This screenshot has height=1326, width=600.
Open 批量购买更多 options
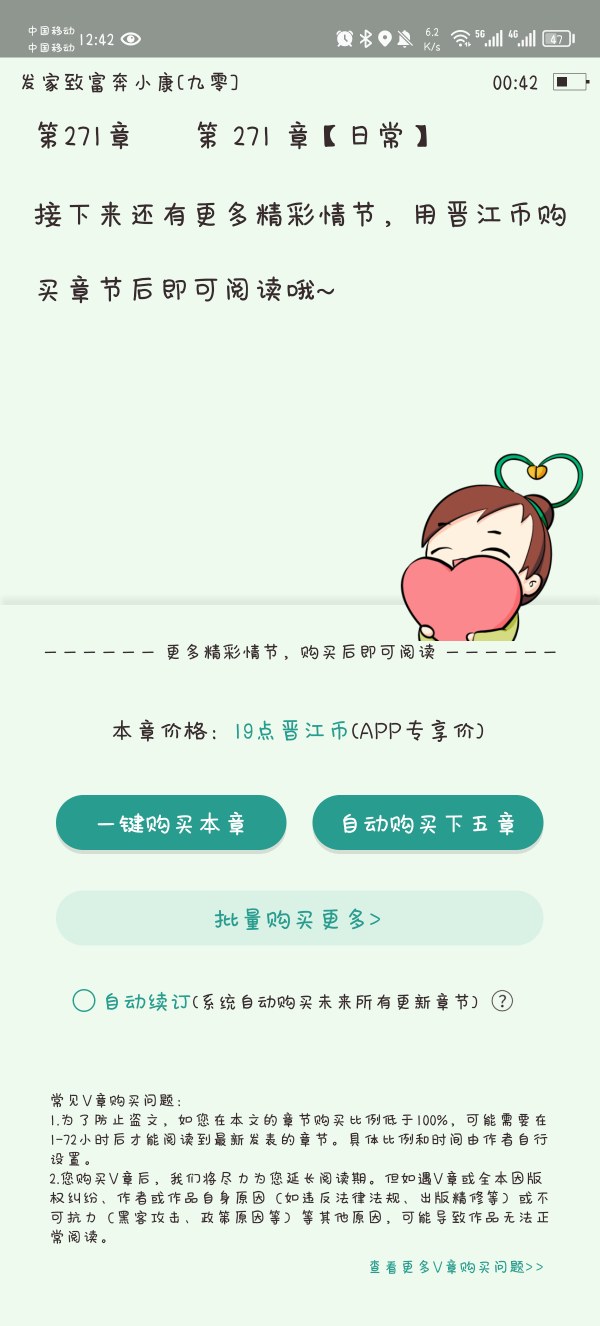[299, 918]
